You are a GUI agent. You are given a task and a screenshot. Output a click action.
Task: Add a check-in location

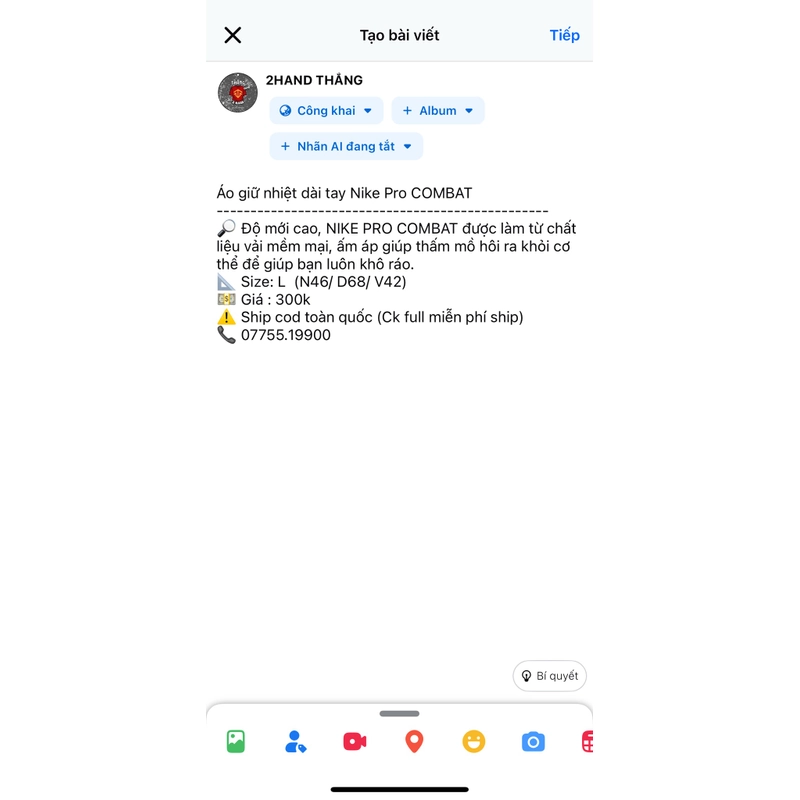(x=414, y=741)
